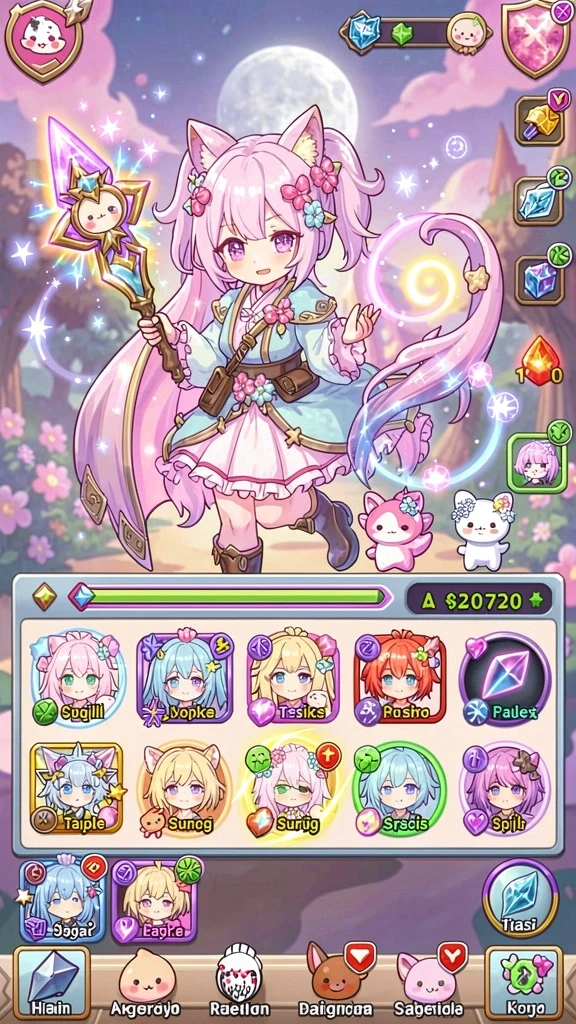576x1024 pixels.
Task: Tap the highlighted Surug character
Action: [292, 790]
